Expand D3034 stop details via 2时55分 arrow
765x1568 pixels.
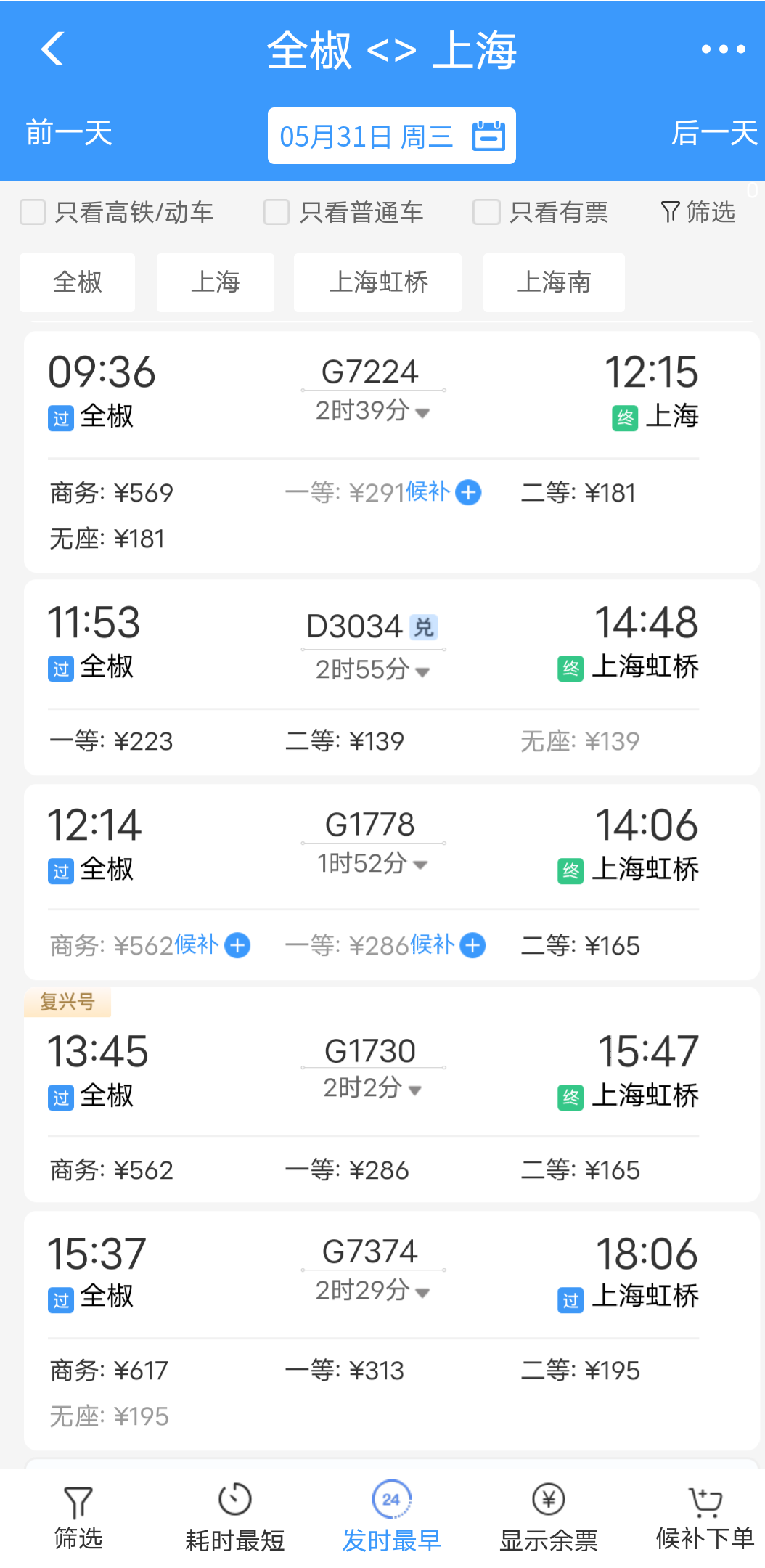422,671
